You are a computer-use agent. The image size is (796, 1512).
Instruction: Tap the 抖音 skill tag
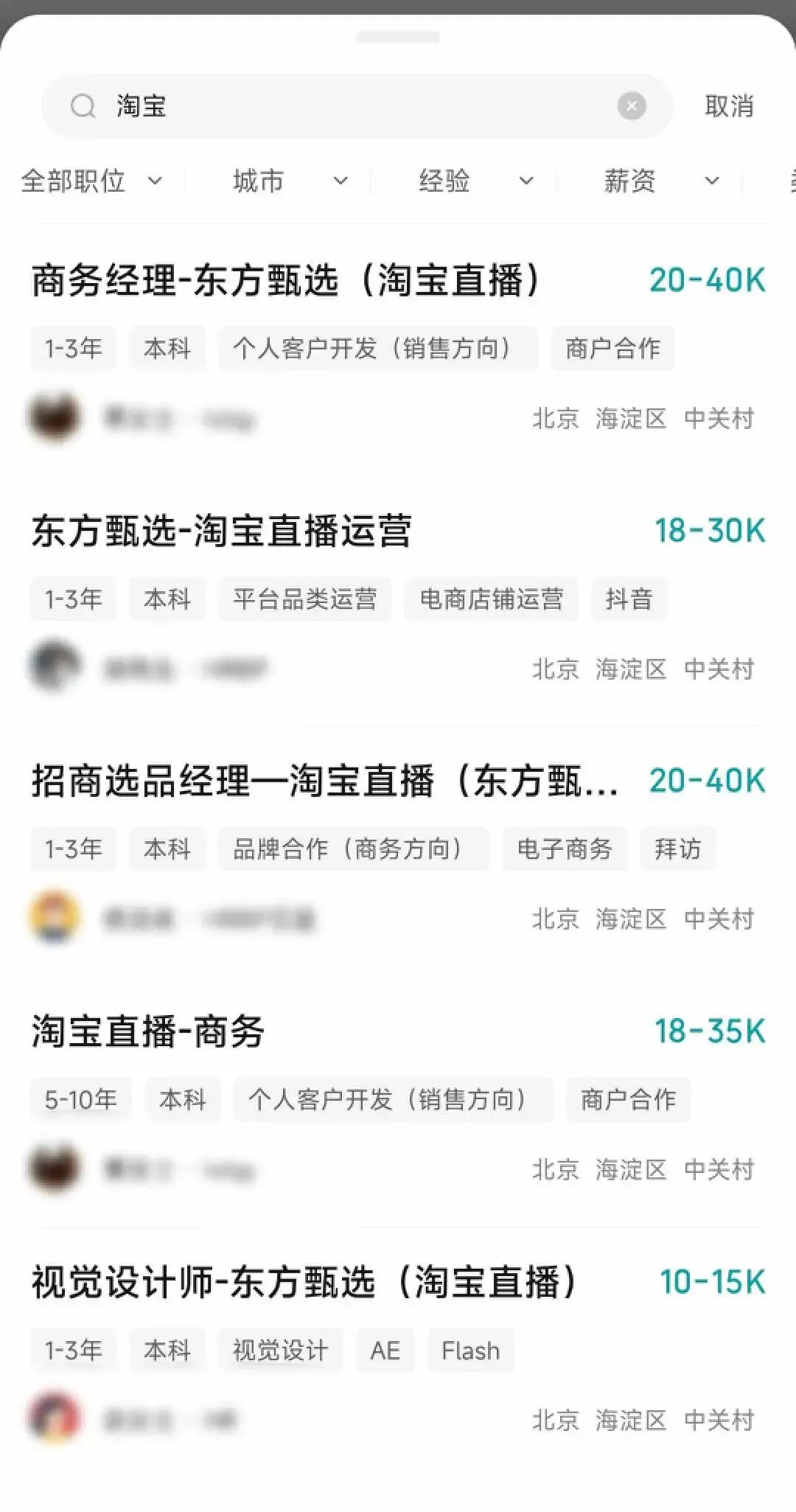628,599
